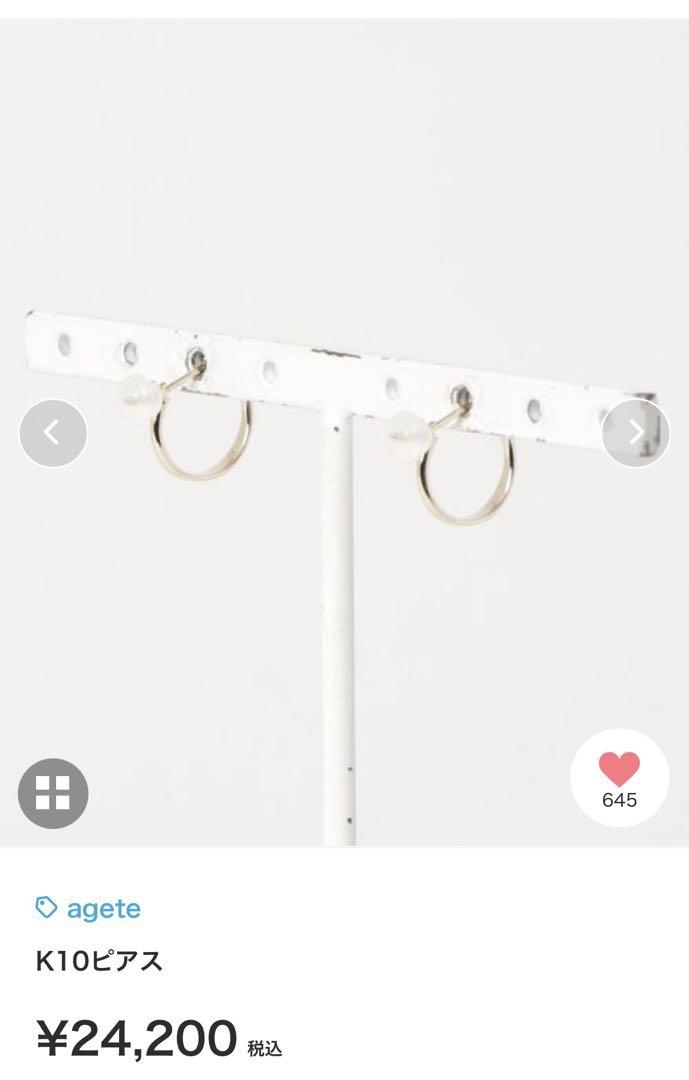Viewport: 689px width, 1080px height.
Task: Like this K10 earrings item
Action: [x=619, y=779]
